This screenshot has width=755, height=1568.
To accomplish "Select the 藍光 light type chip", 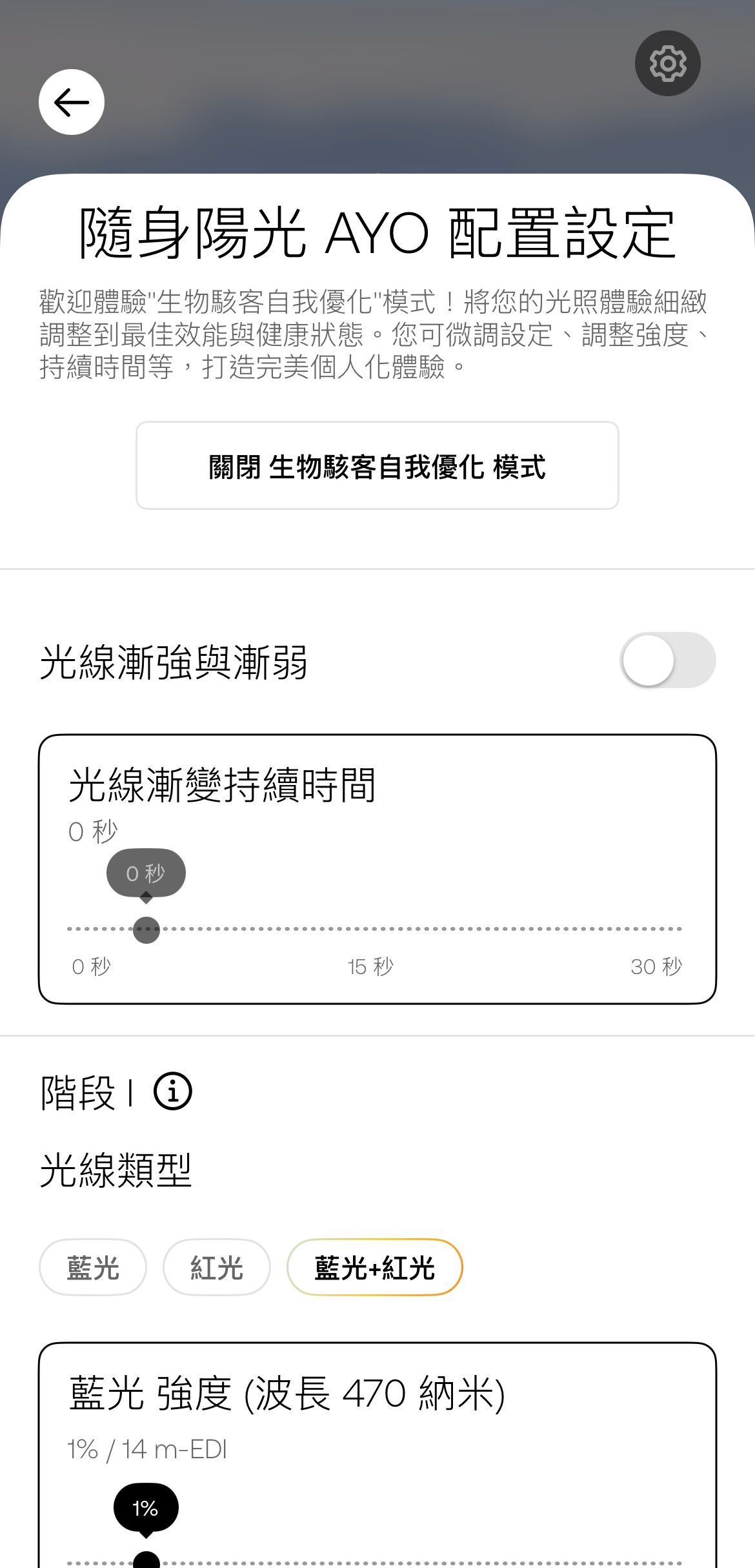I will [x=93, y=1267].
